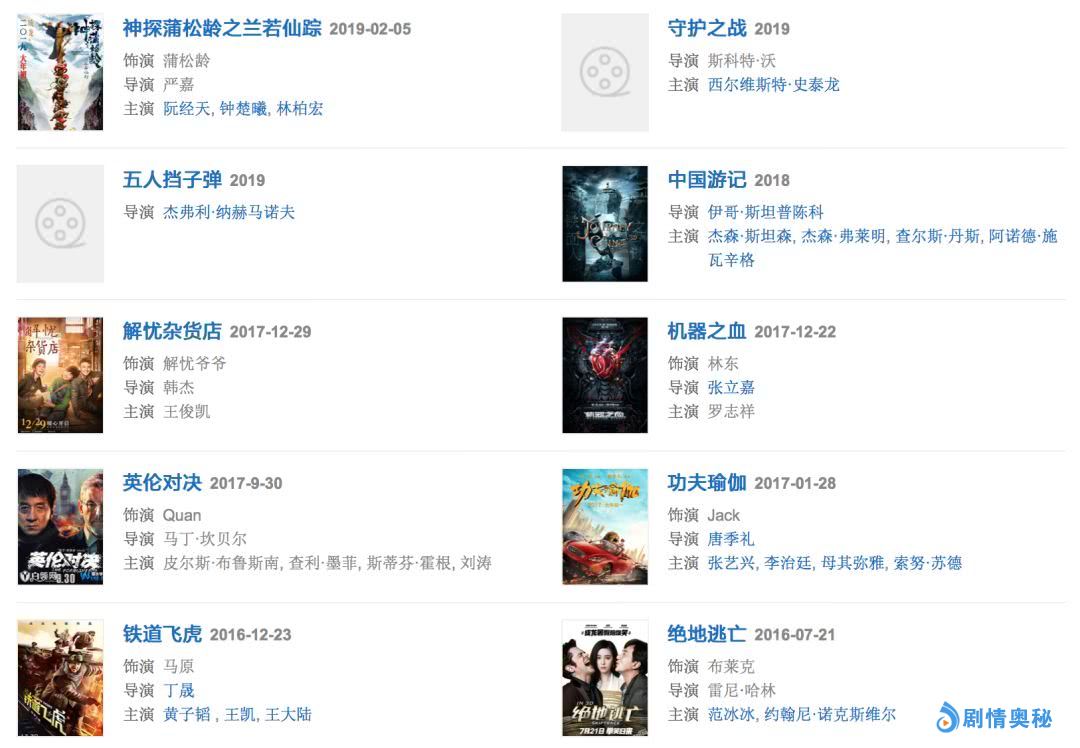Open 功夫瑜伽 movie title

pyautogui.click(x=707, y=483)
